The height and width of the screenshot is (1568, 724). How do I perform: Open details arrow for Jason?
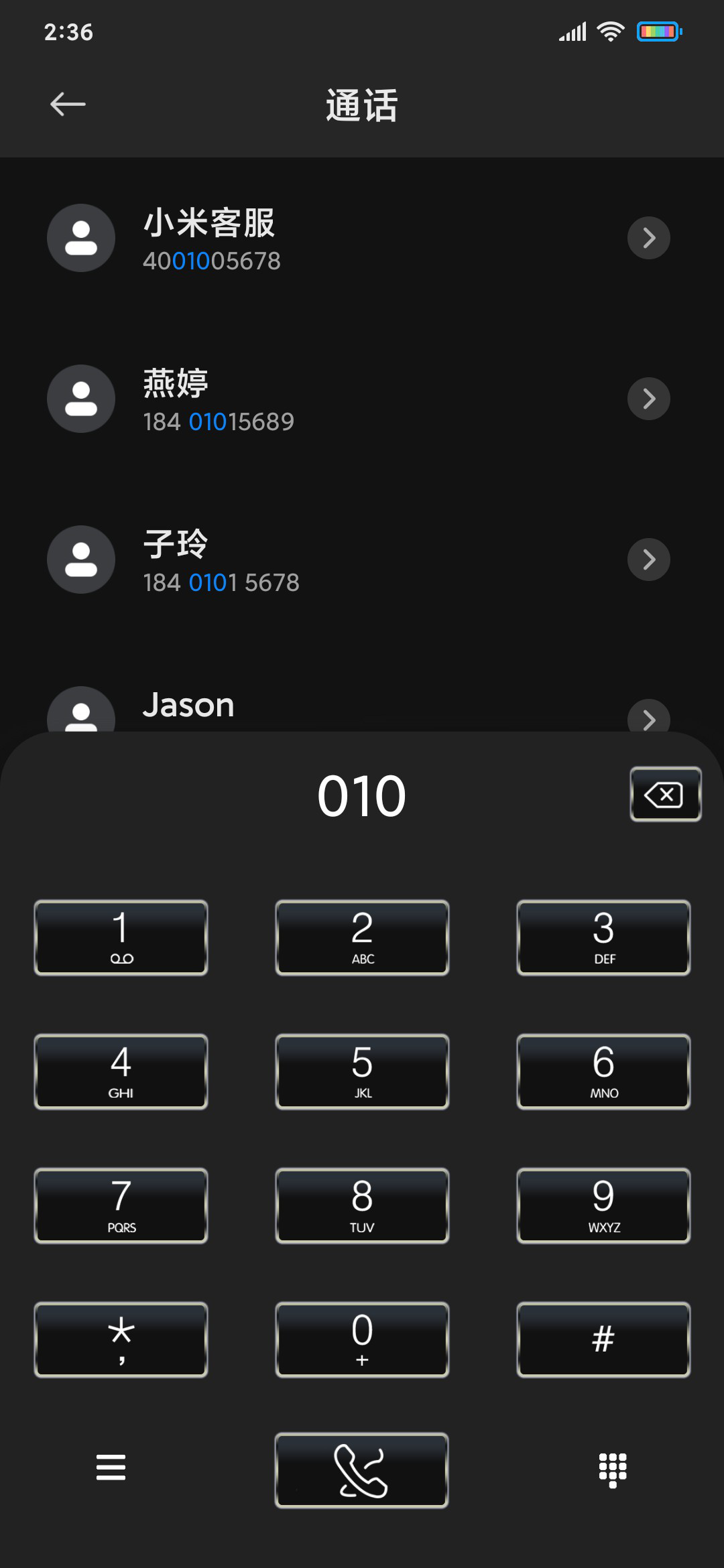[x=648, y=716]
